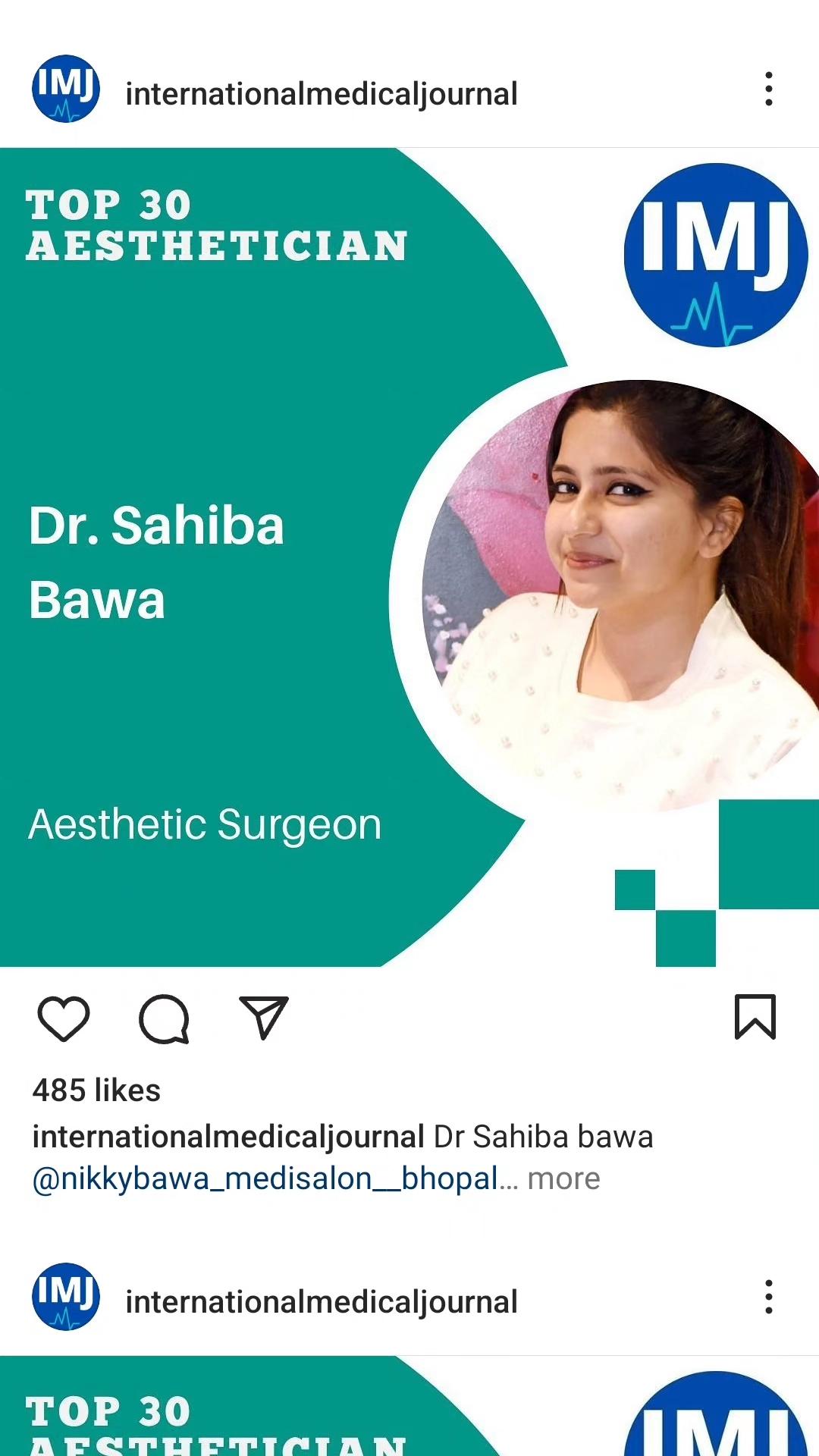Share the Dr Sahiba Bawa post

click(x=264, y=1018)
